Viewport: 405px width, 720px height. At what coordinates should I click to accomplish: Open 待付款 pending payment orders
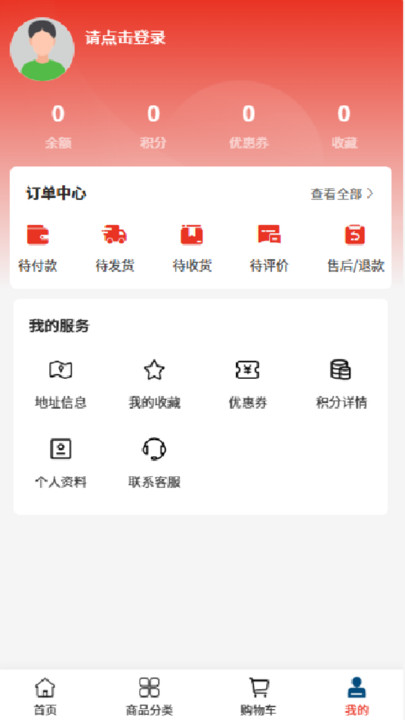coord(38,249)
